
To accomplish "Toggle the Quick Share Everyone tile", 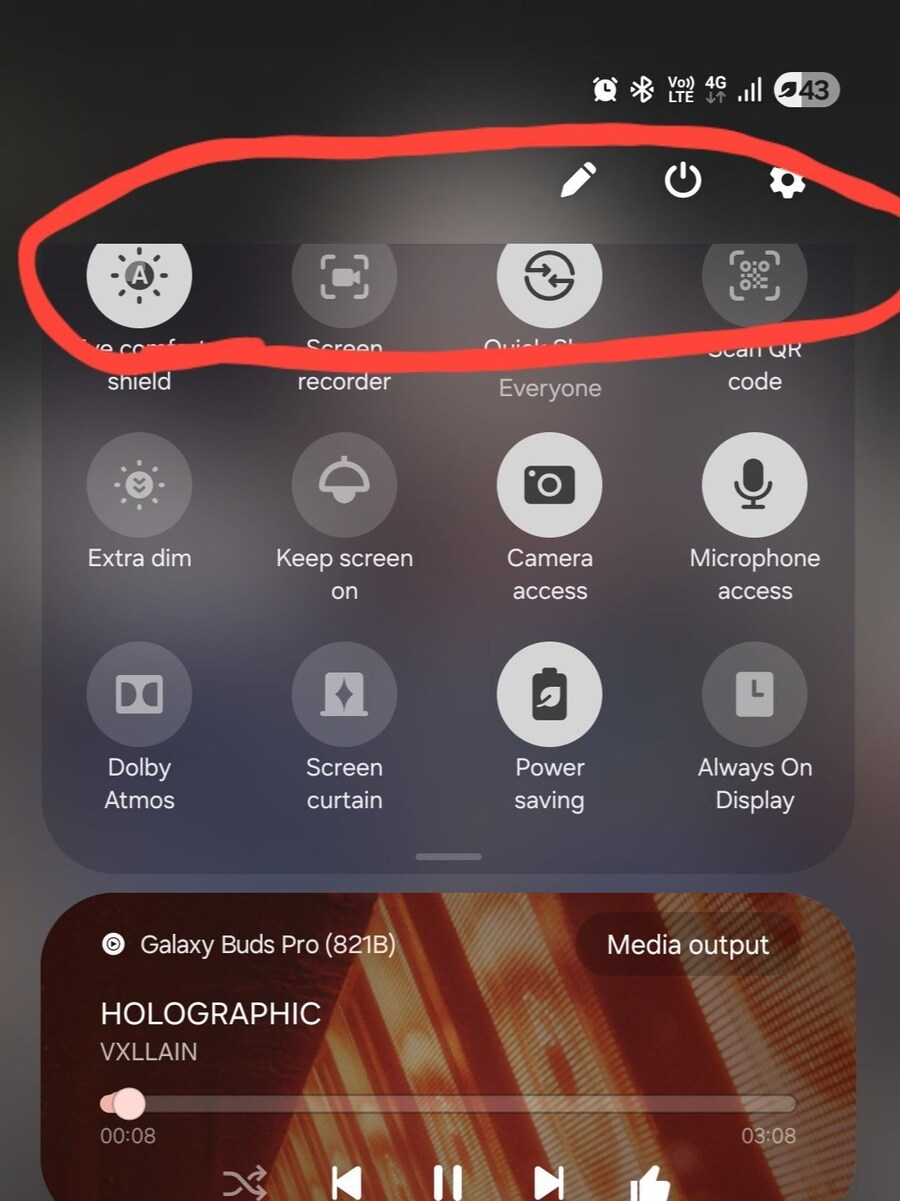I will [x=549, y=276].
